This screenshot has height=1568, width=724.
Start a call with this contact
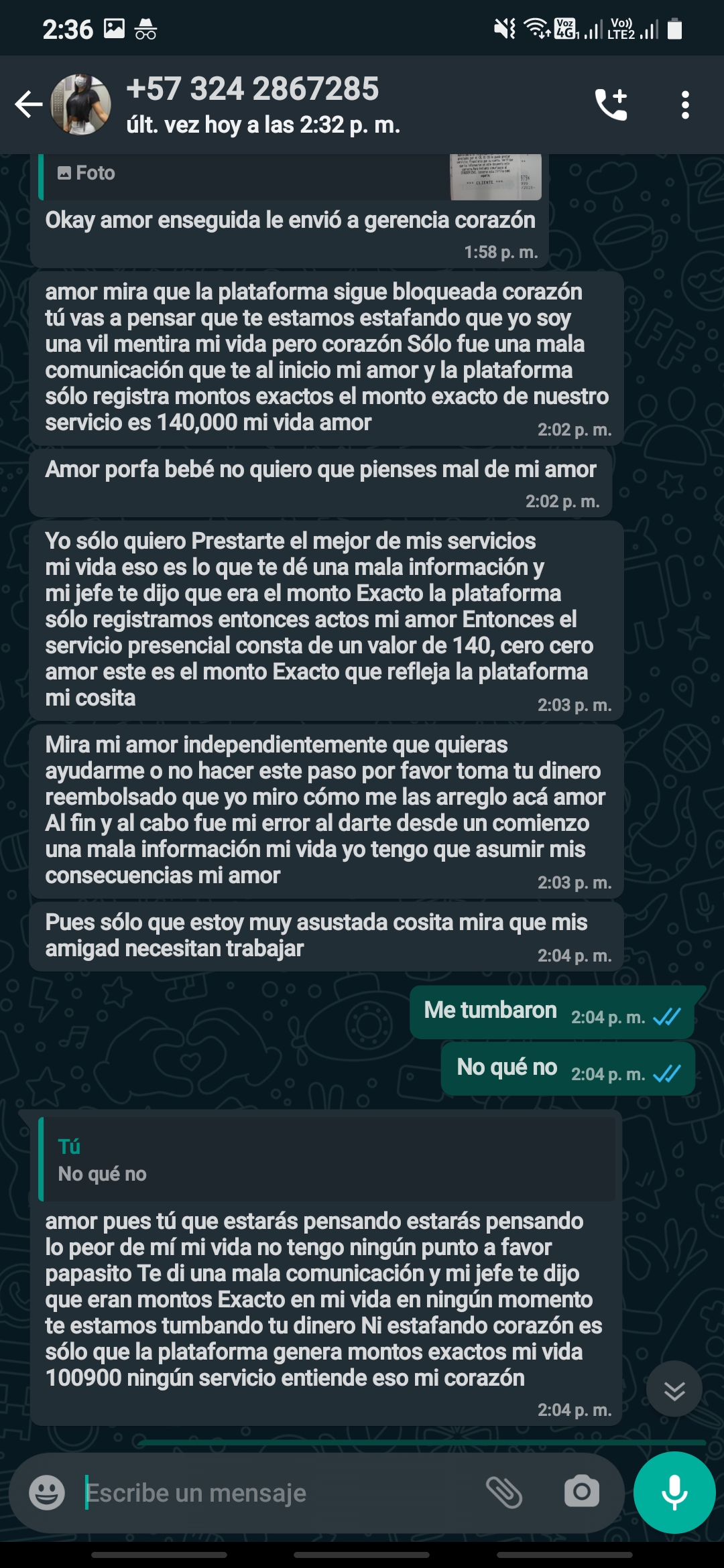tap(611, 105)
